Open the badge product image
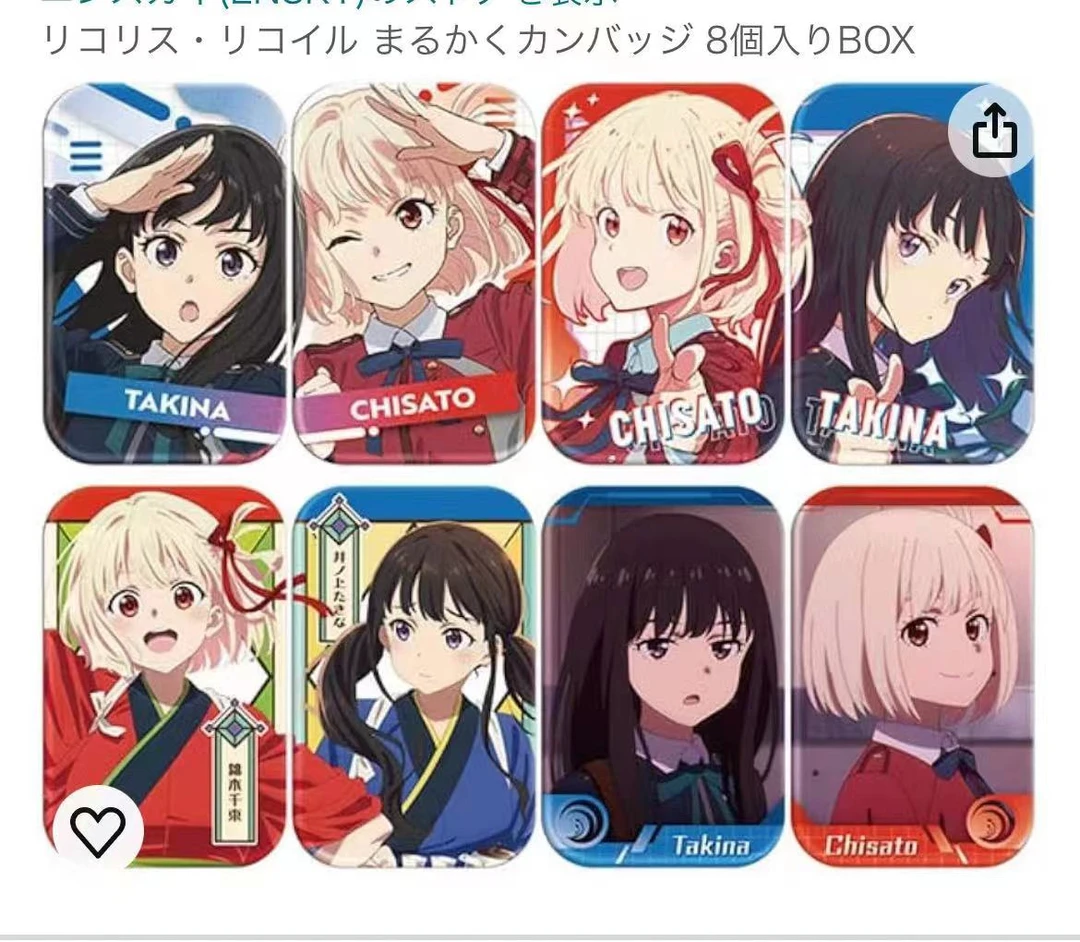Screen dimensions: 1080x942 [x=539, y=475]
